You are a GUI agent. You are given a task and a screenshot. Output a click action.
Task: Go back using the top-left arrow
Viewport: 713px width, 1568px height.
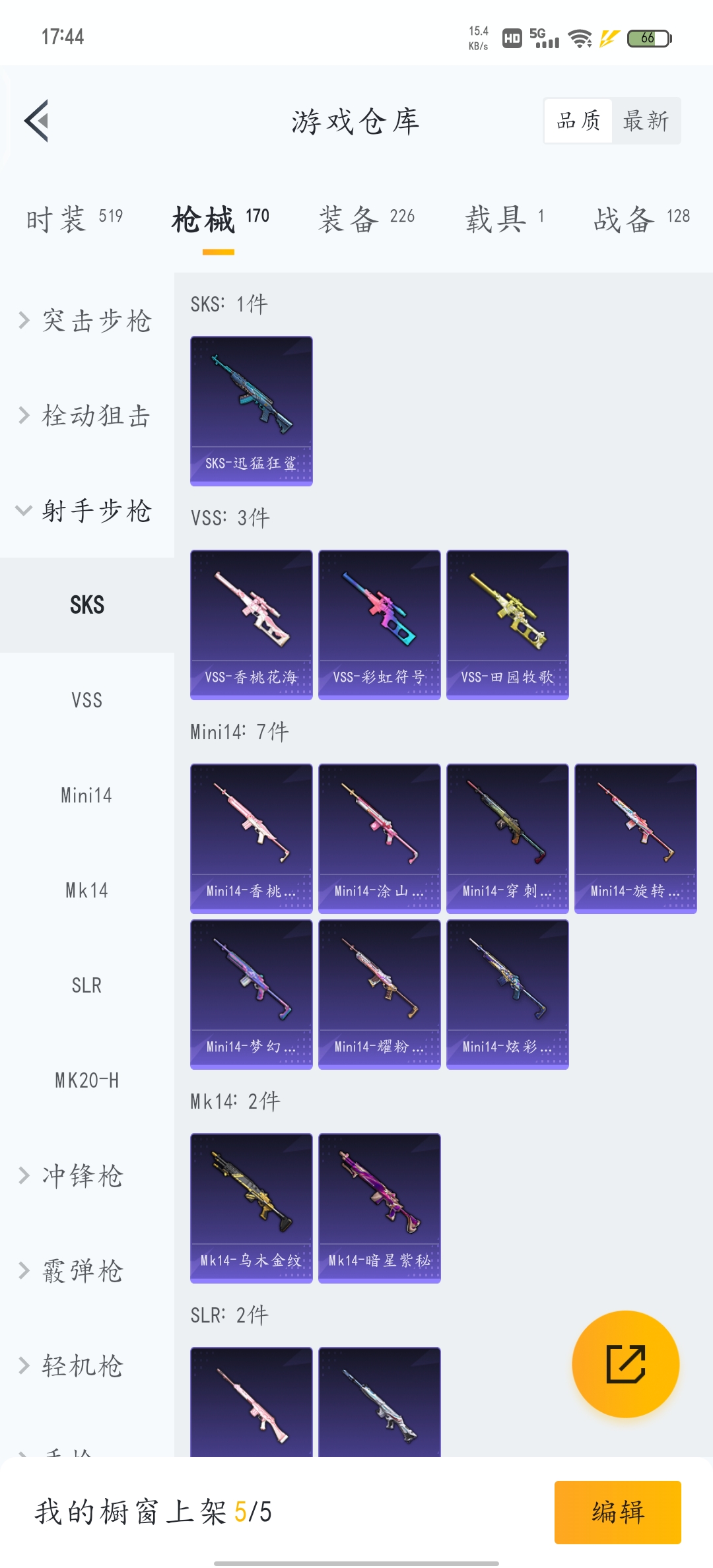[37, 121]
